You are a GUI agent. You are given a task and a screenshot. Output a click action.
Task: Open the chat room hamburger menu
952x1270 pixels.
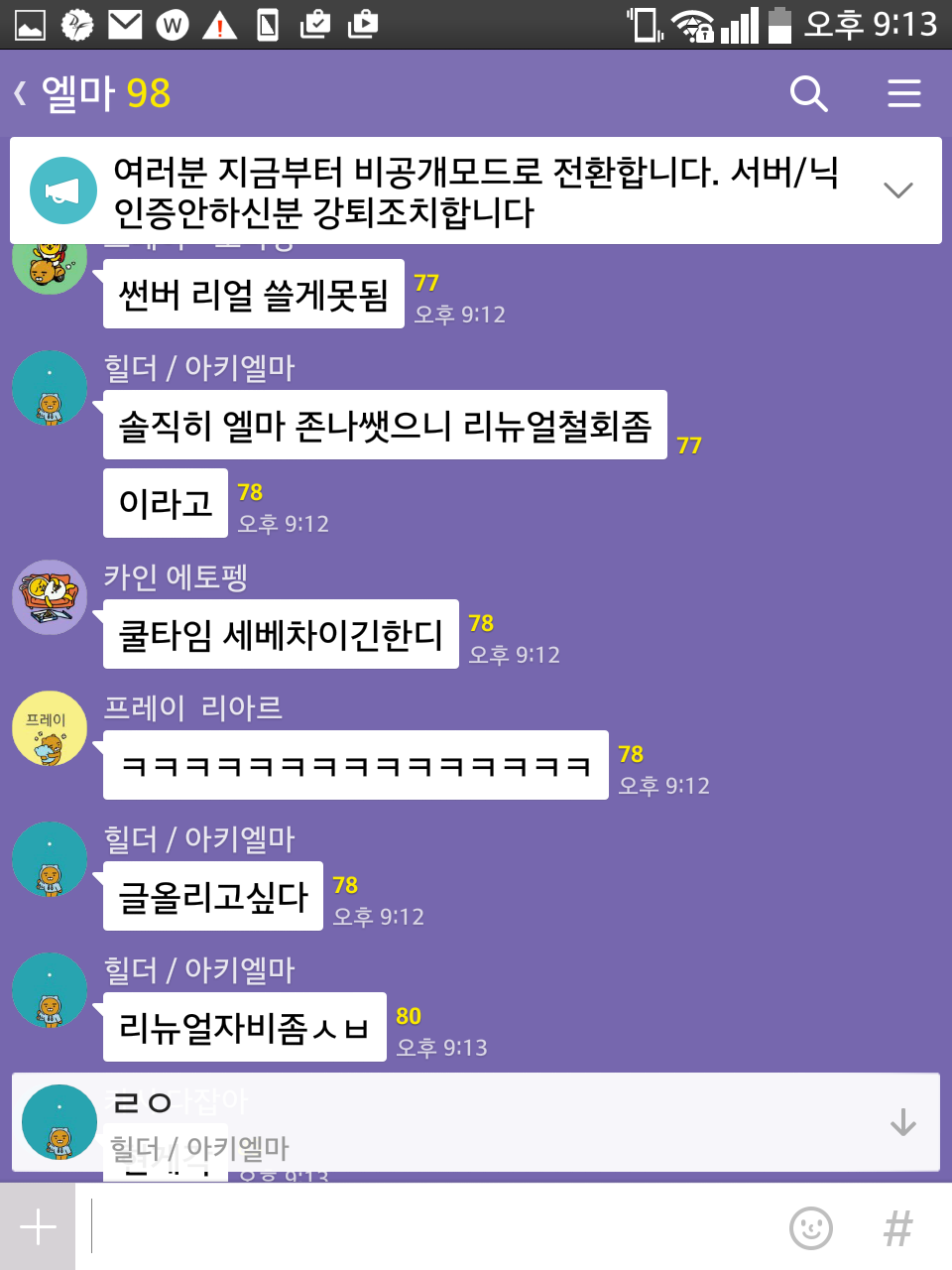[x=903, y=94]
